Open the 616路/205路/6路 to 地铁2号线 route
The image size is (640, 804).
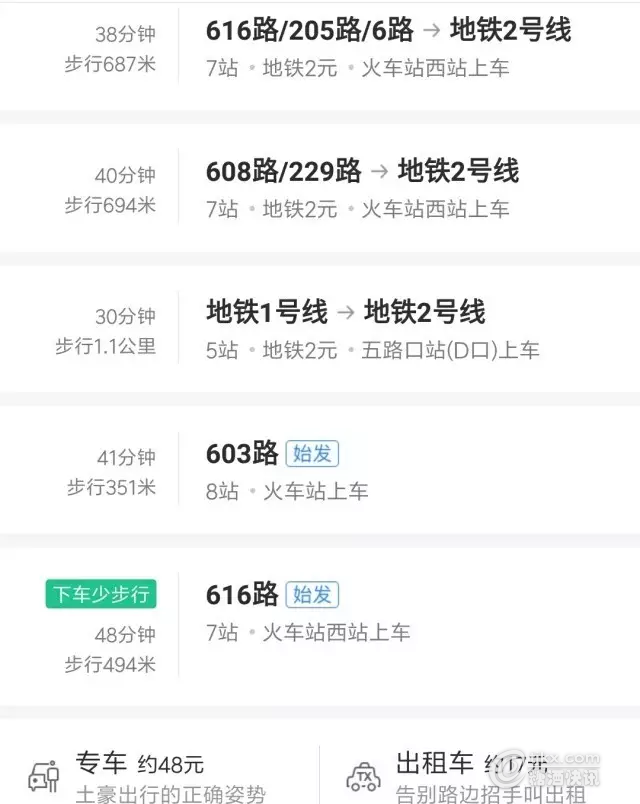pos(388,47)
